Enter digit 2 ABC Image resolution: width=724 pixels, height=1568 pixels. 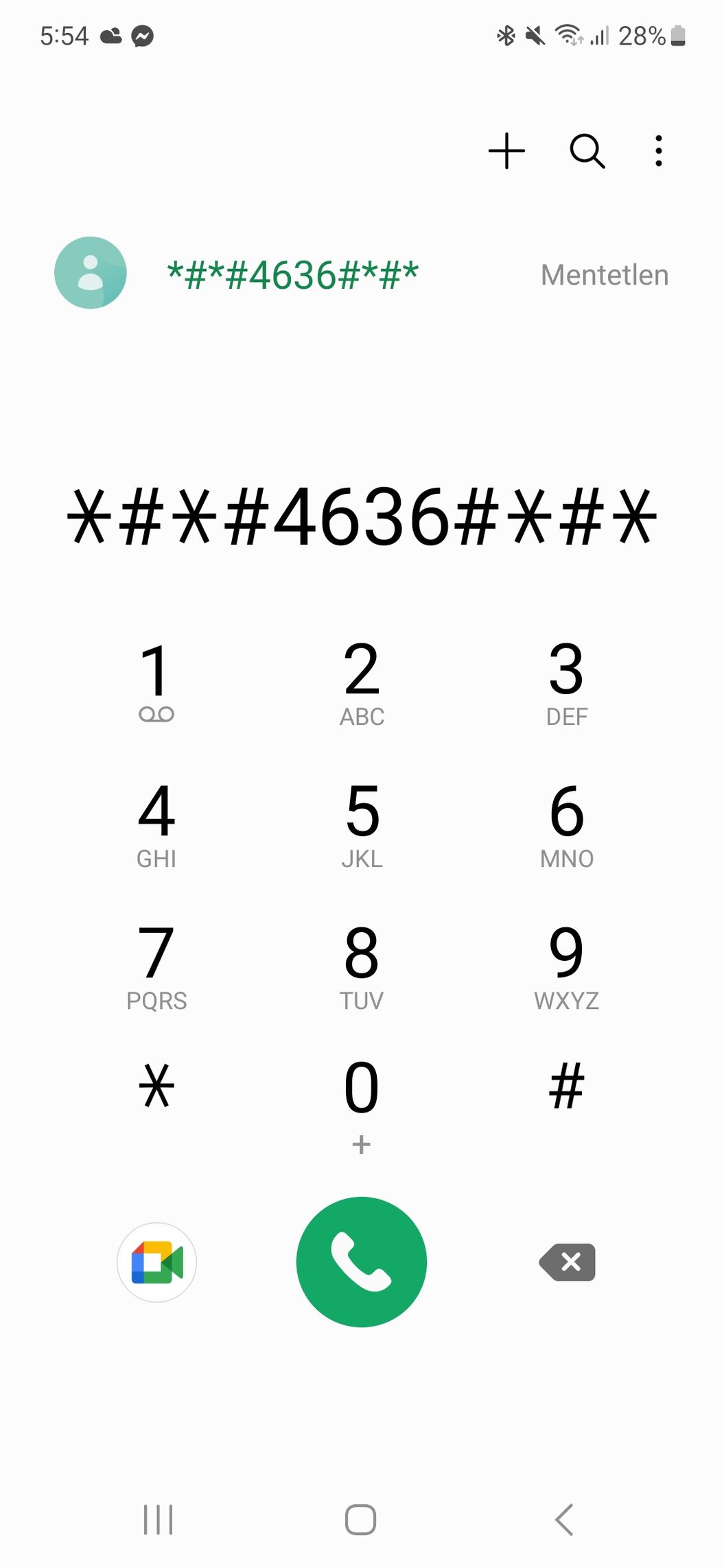(x=362, y=682)
